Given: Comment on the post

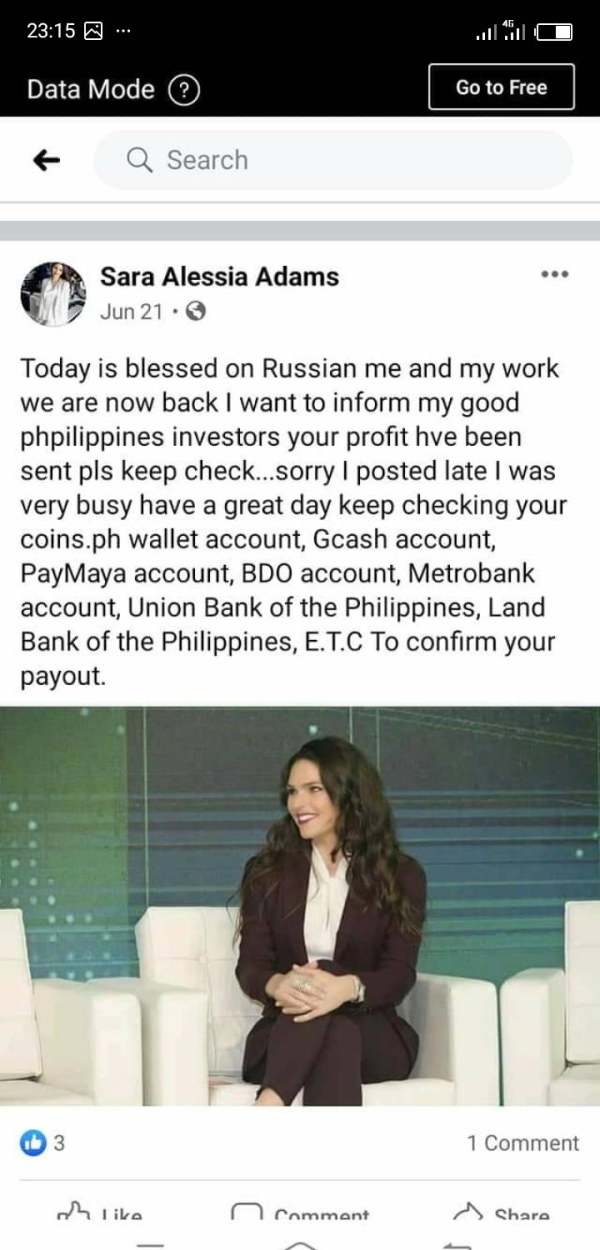Looking at the screenshot, I should (x=300, y=1214).
